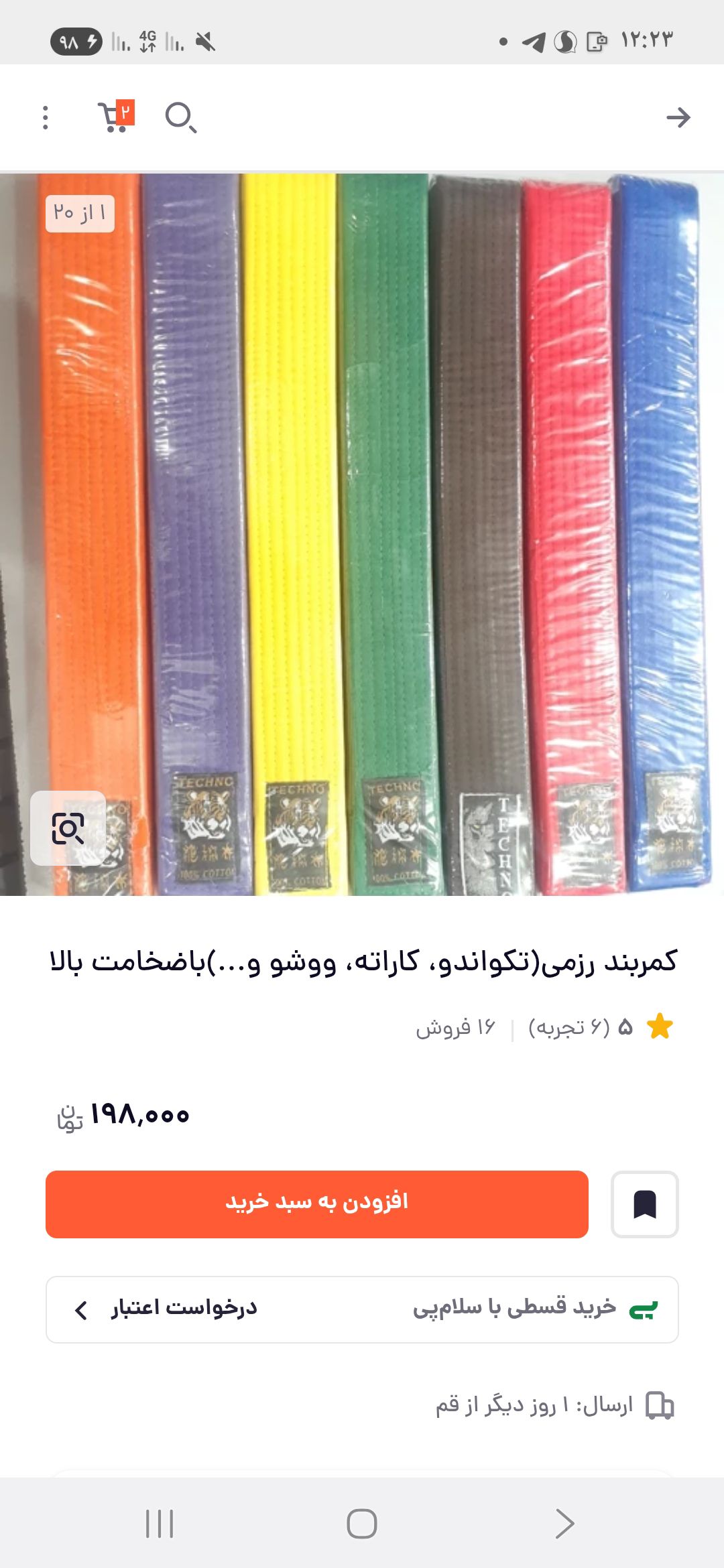This screenshot has width=724, height=1568.
Task: Open the three-dot overflow menu
Action: click(x=46, y=117)
